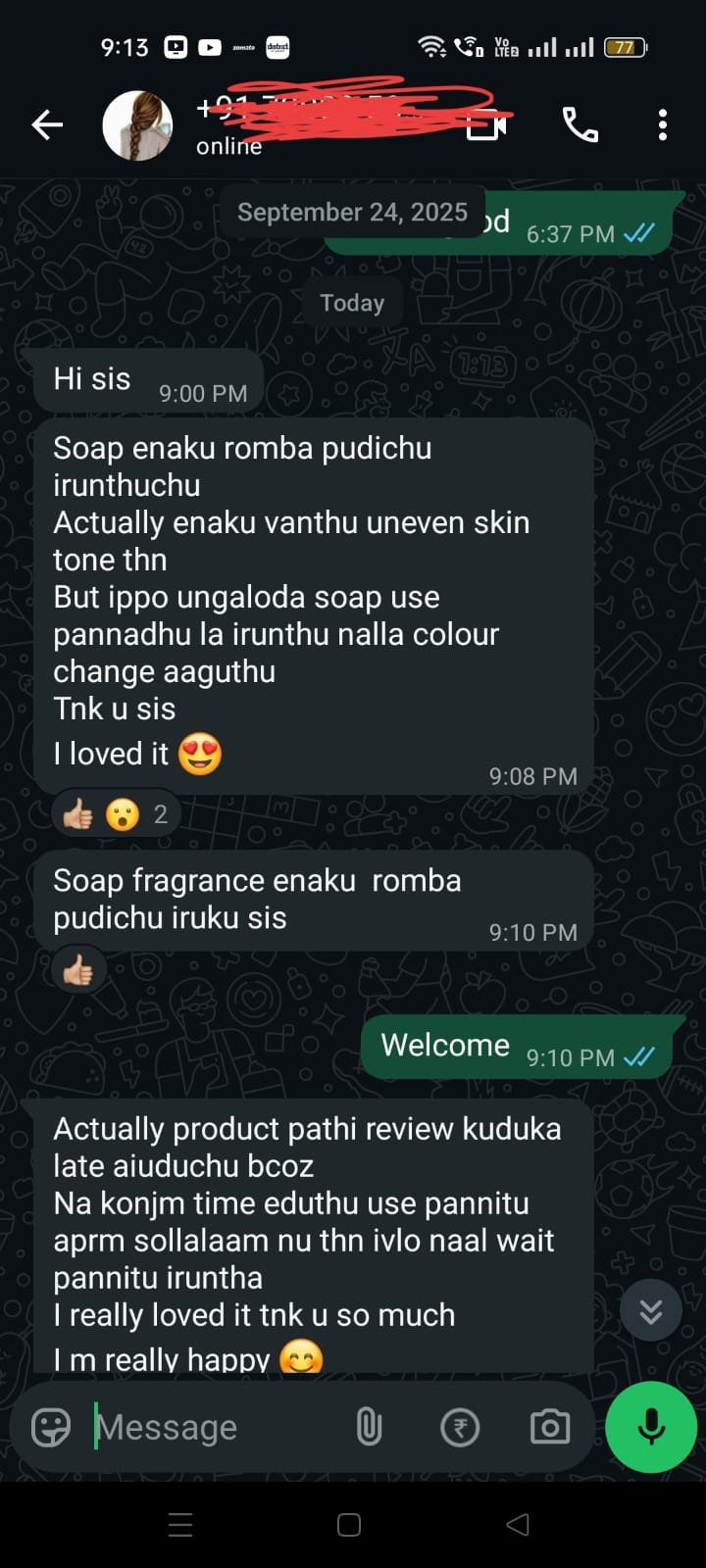Start a voice call
Image resolution: width=706 pixels, height=1568 pixels.
580,124
